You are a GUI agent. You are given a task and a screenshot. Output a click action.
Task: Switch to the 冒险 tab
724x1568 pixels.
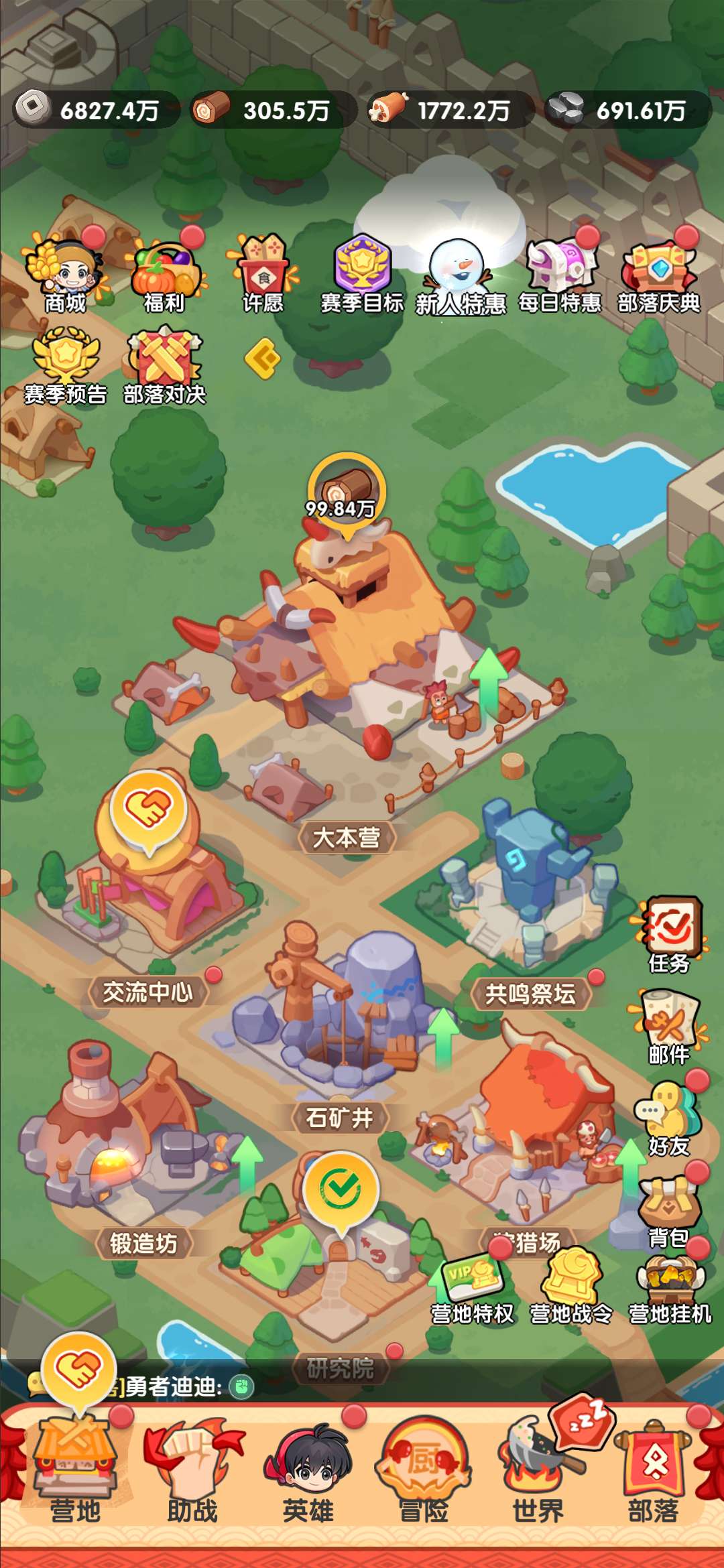click(x=424, y=1474)
